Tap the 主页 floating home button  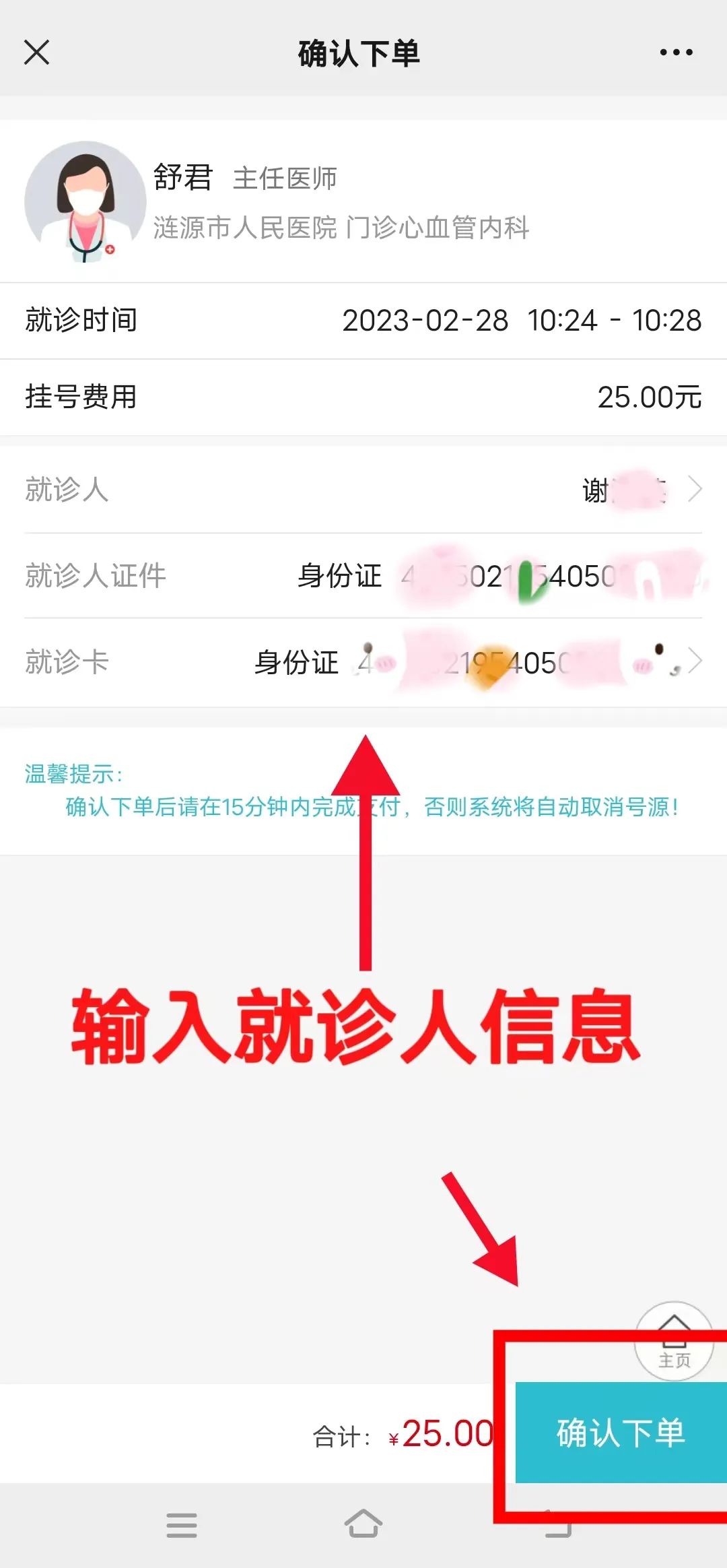coord(674,1341)
